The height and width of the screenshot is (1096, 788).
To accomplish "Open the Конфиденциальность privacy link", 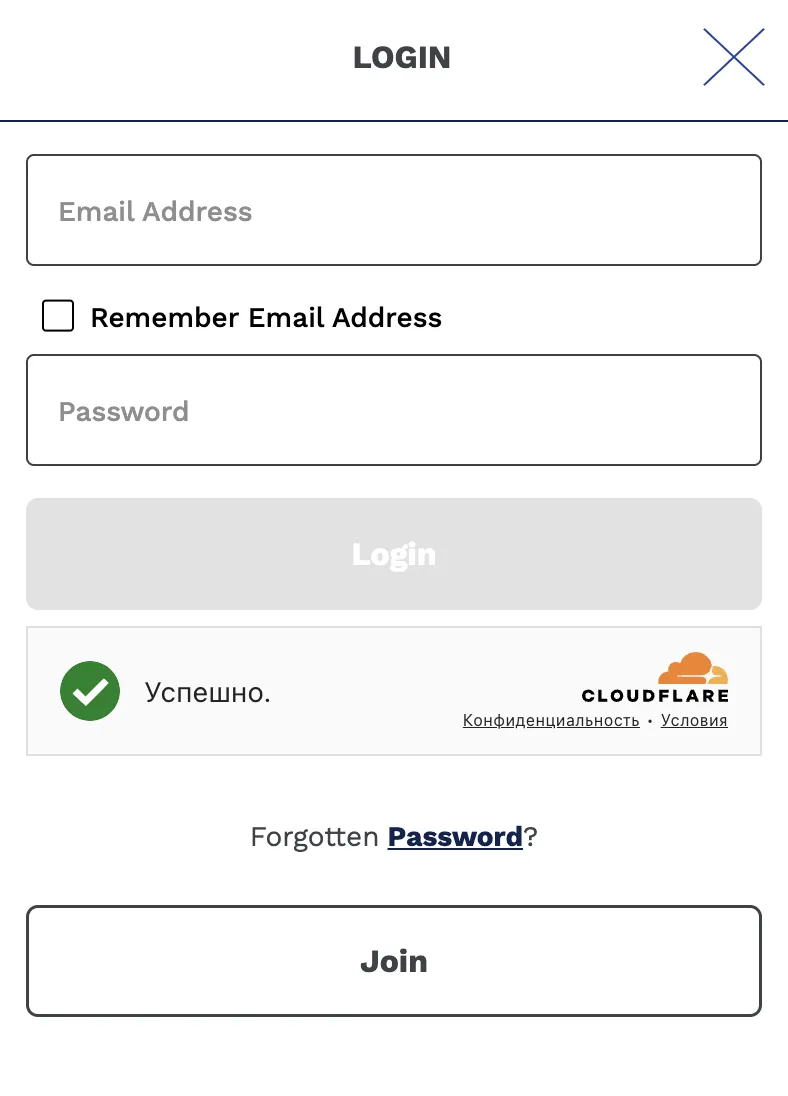I will point(551,720).
